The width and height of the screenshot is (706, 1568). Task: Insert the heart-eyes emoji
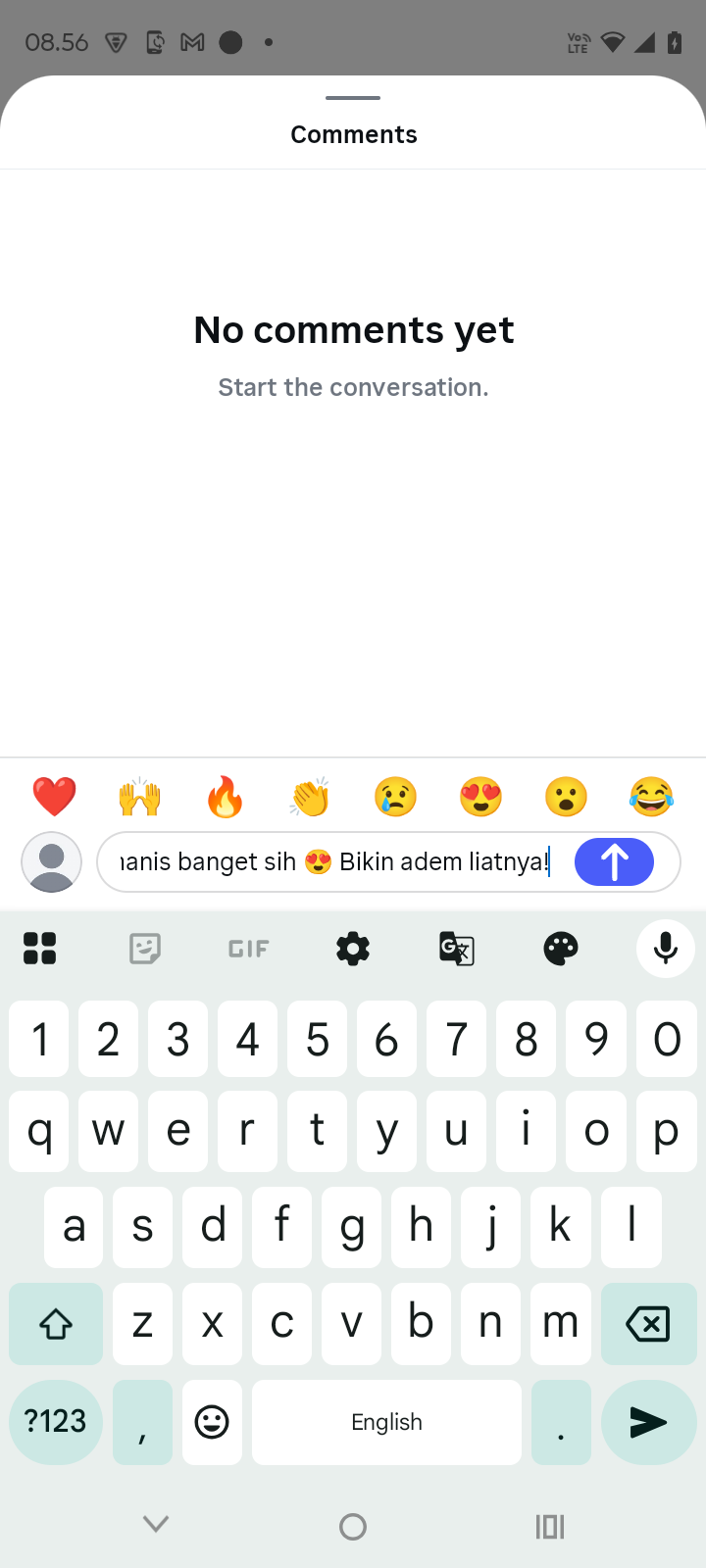480,797
